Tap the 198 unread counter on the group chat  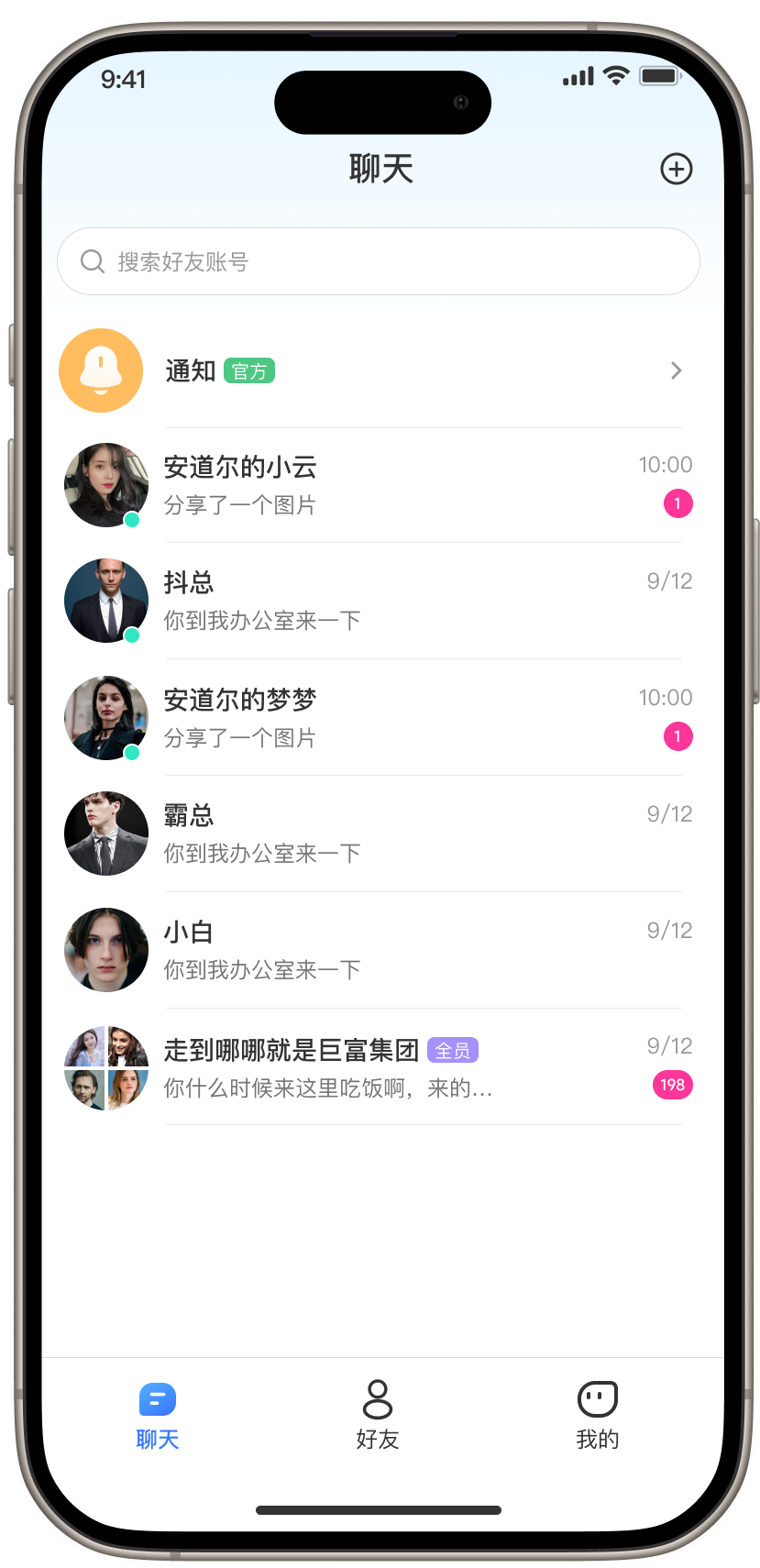pos(672,1085)
